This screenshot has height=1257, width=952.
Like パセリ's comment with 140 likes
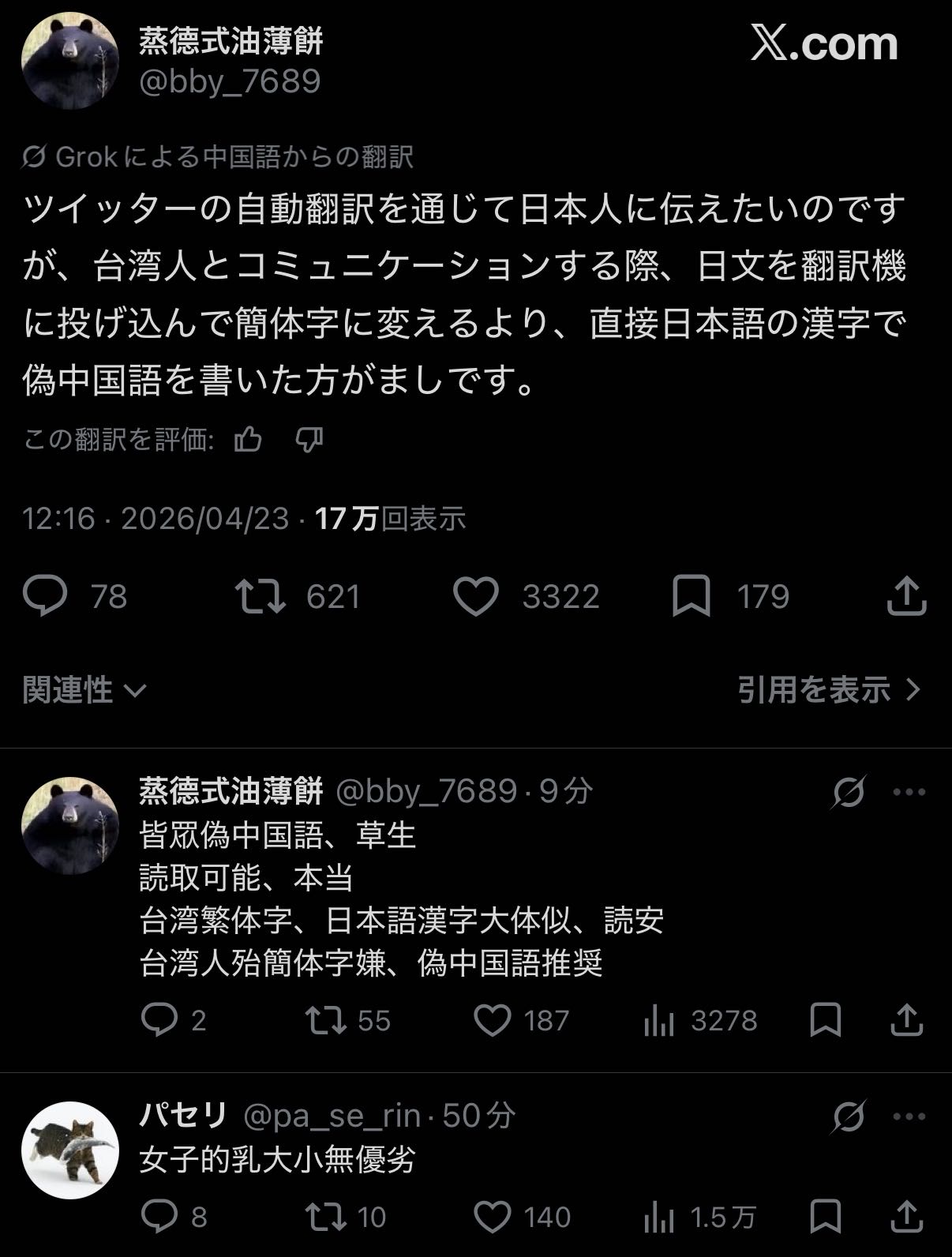[x=493, y=1217]
